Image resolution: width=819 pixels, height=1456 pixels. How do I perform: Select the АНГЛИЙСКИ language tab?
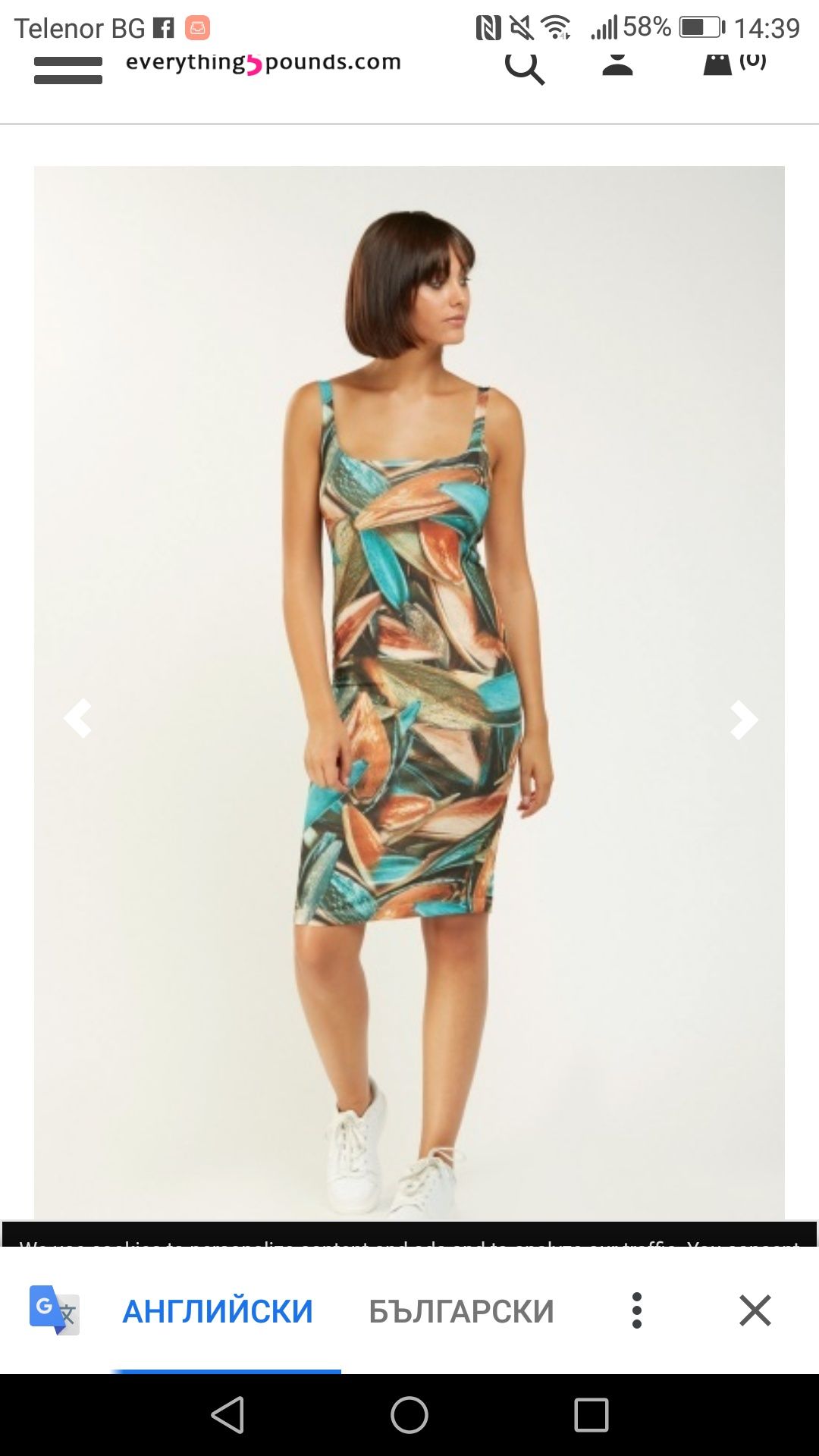[218, 1311]
